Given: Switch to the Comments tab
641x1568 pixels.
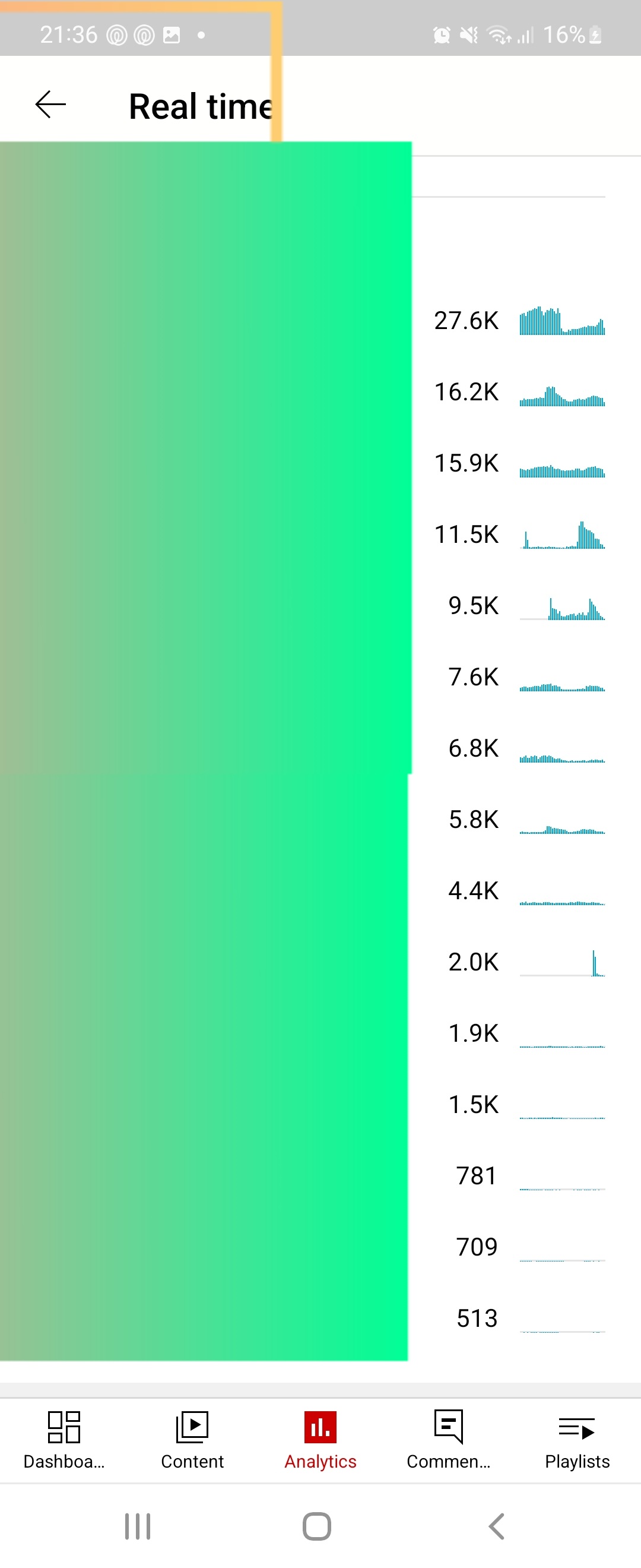Looking at the screenshot, I should coord(449,1439).
